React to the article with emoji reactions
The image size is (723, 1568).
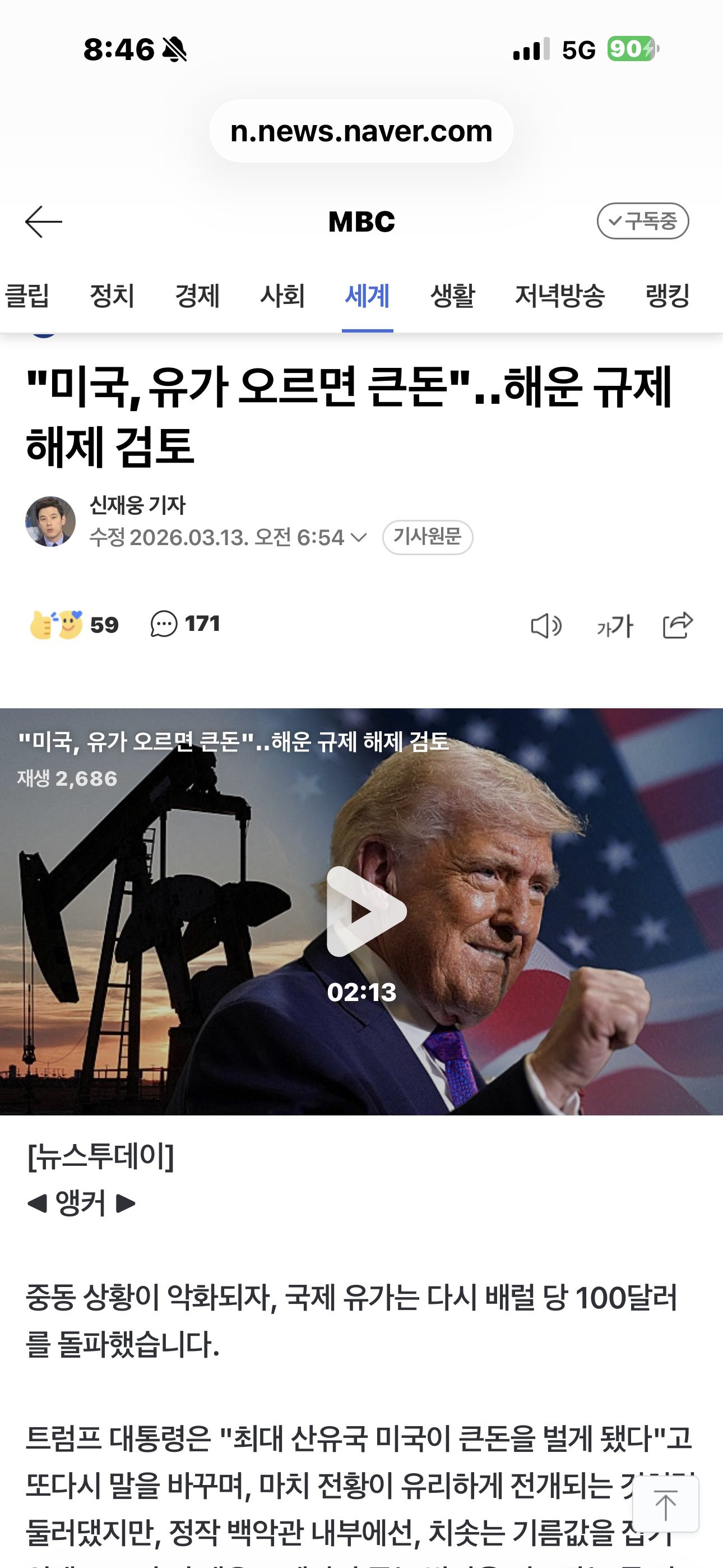73,625
